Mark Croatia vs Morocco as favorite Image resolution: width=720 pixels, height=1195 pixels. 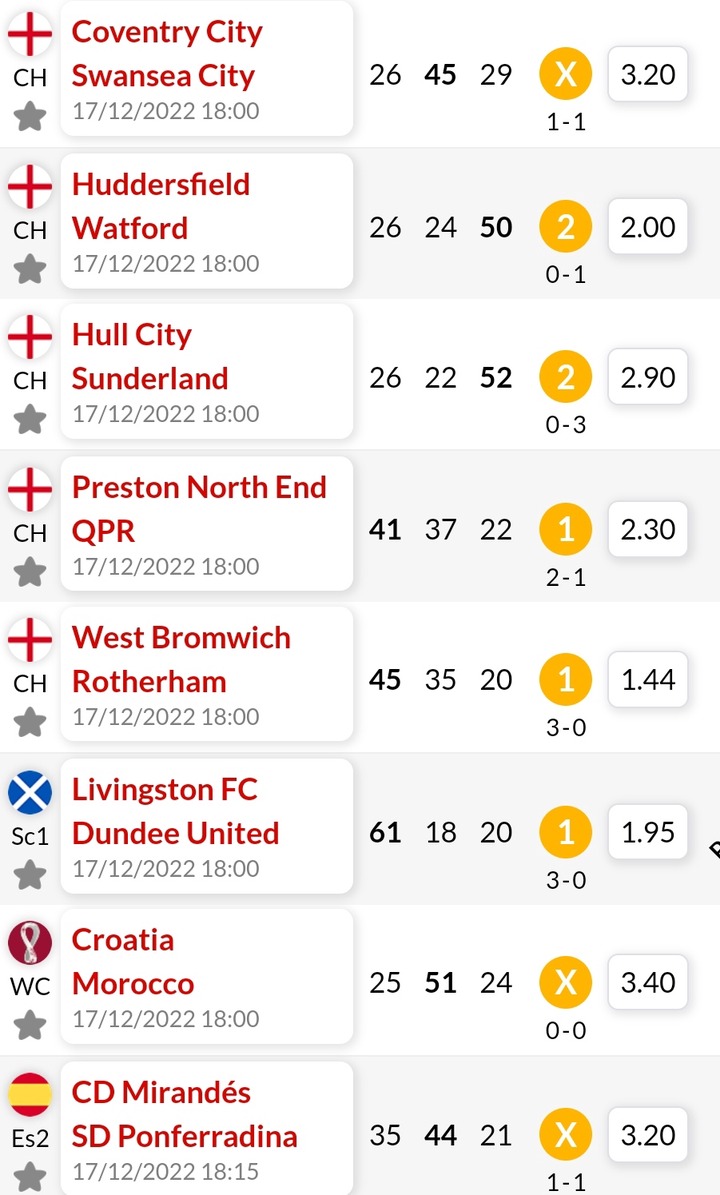30,1024
